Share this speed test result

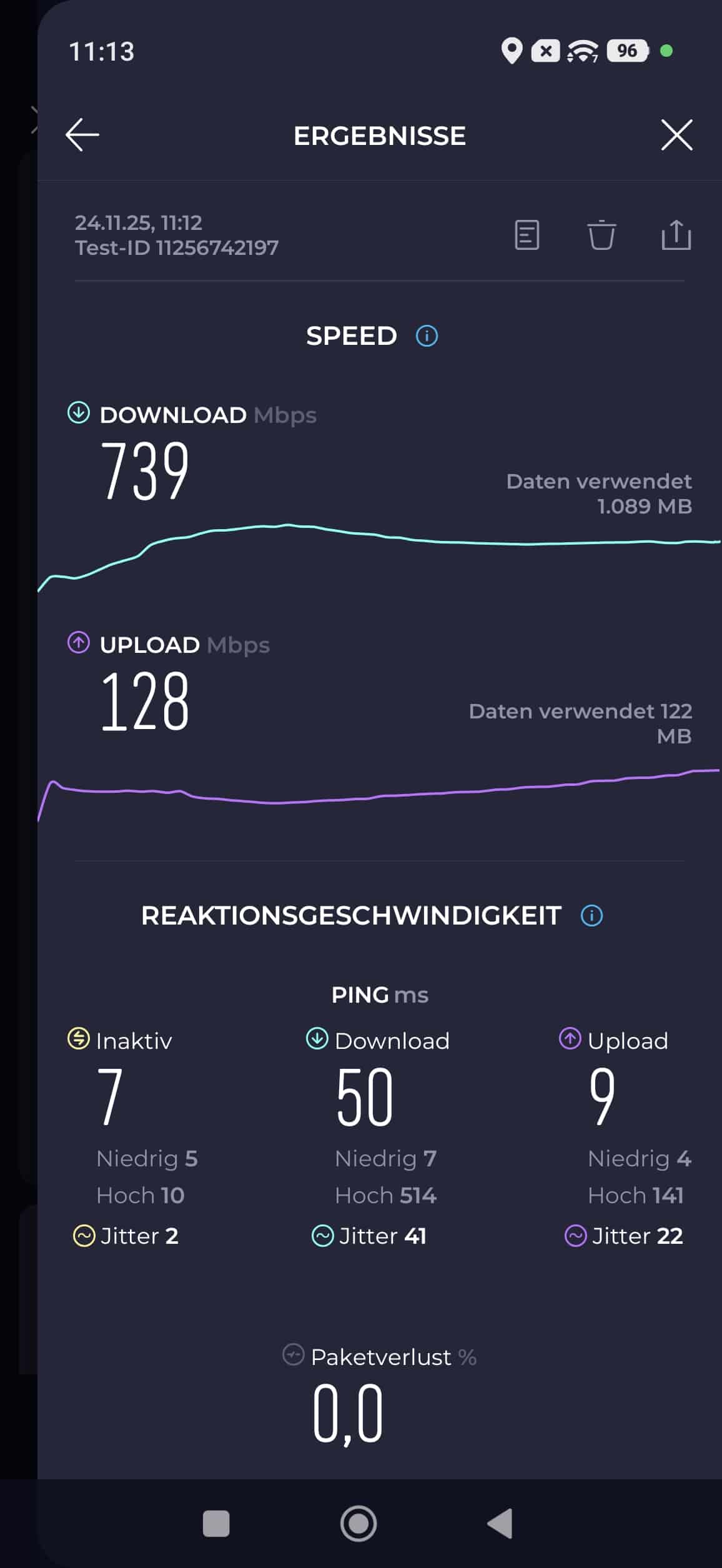point(676,236)
